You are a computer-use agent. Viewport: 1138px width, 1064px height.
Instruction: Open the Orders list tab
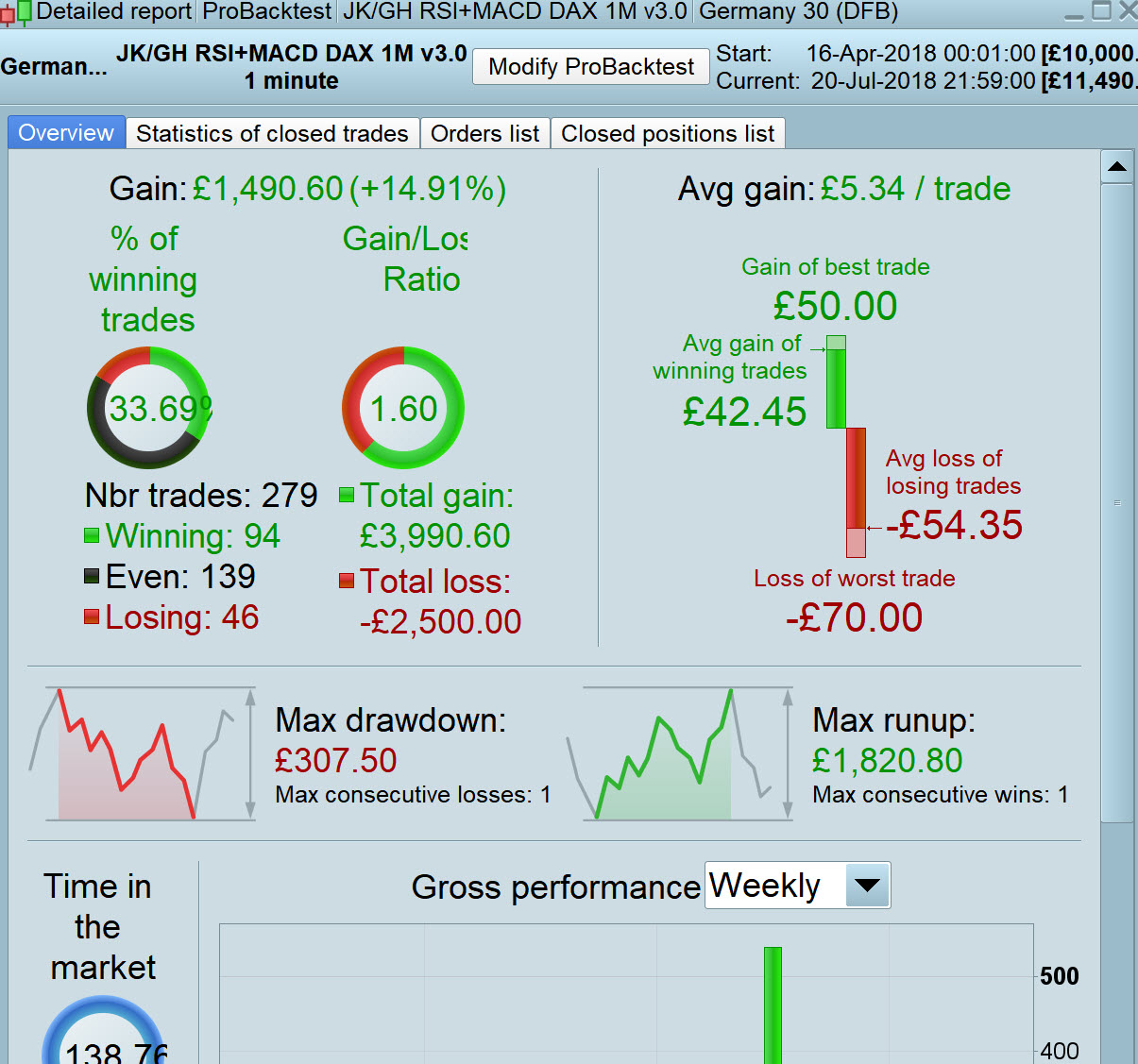point(484,133)
